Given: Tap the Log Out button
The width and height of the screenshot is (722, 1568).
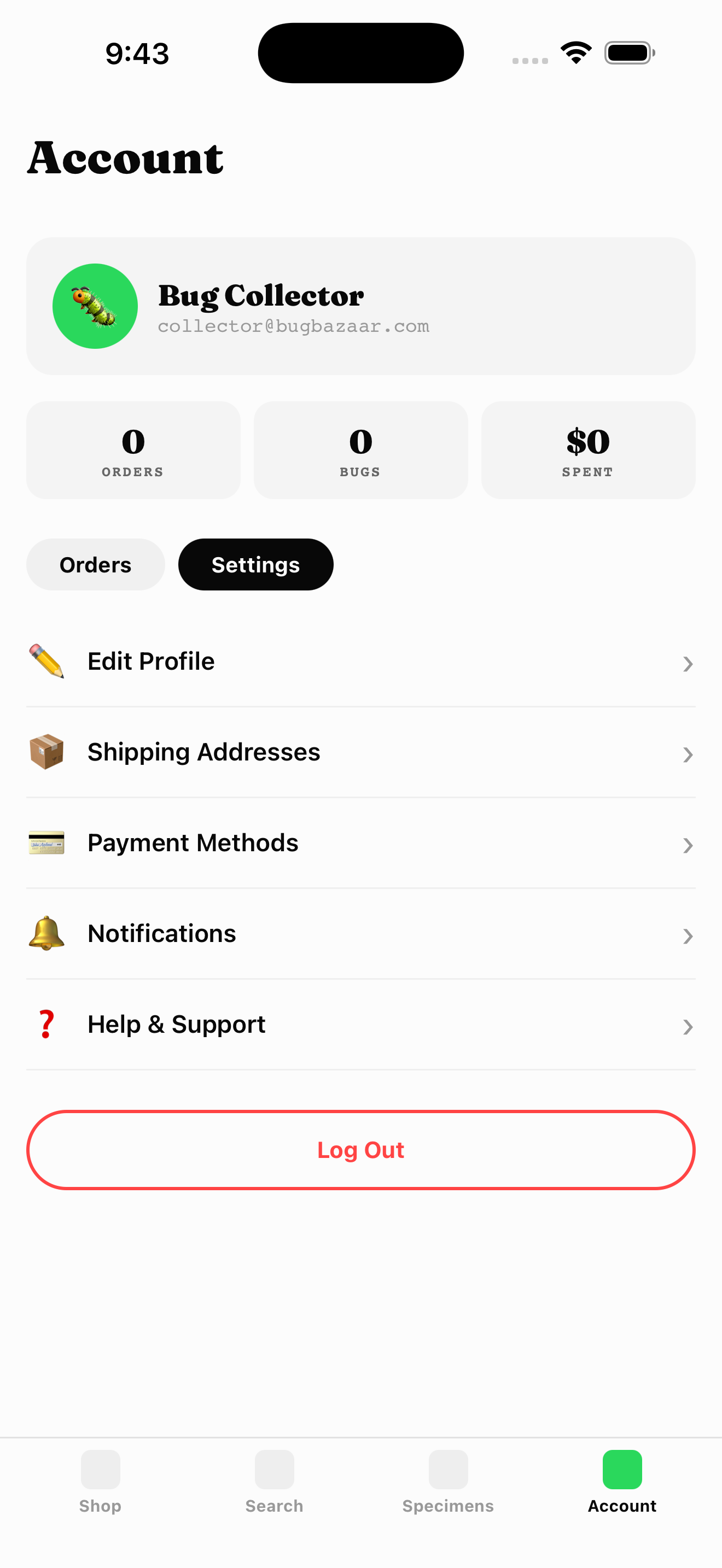Looking at the screenshot, I should [360, 1149].
